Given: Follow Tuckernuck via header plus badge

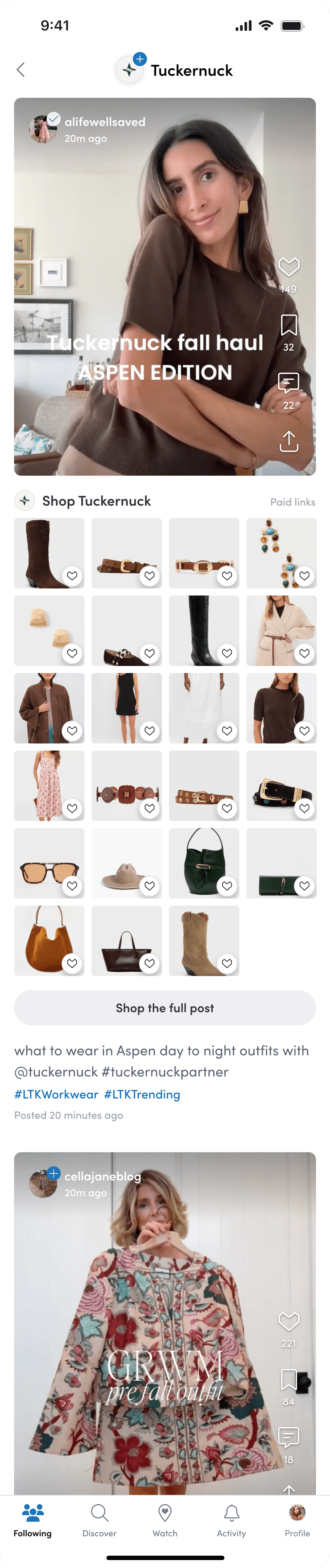Looking at the screenshot, I should [x=140, y=59].
